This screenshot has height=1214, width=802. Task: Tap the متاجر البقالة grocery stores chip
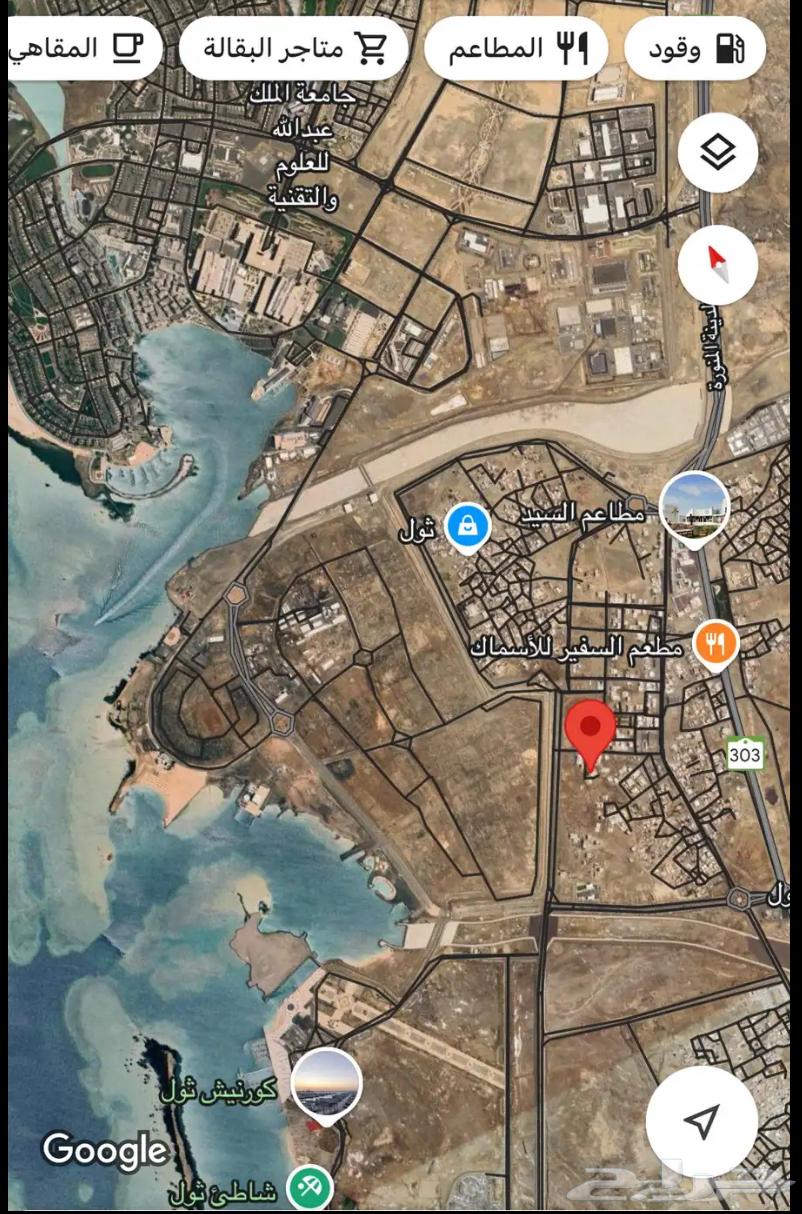[x=294, y=48]
